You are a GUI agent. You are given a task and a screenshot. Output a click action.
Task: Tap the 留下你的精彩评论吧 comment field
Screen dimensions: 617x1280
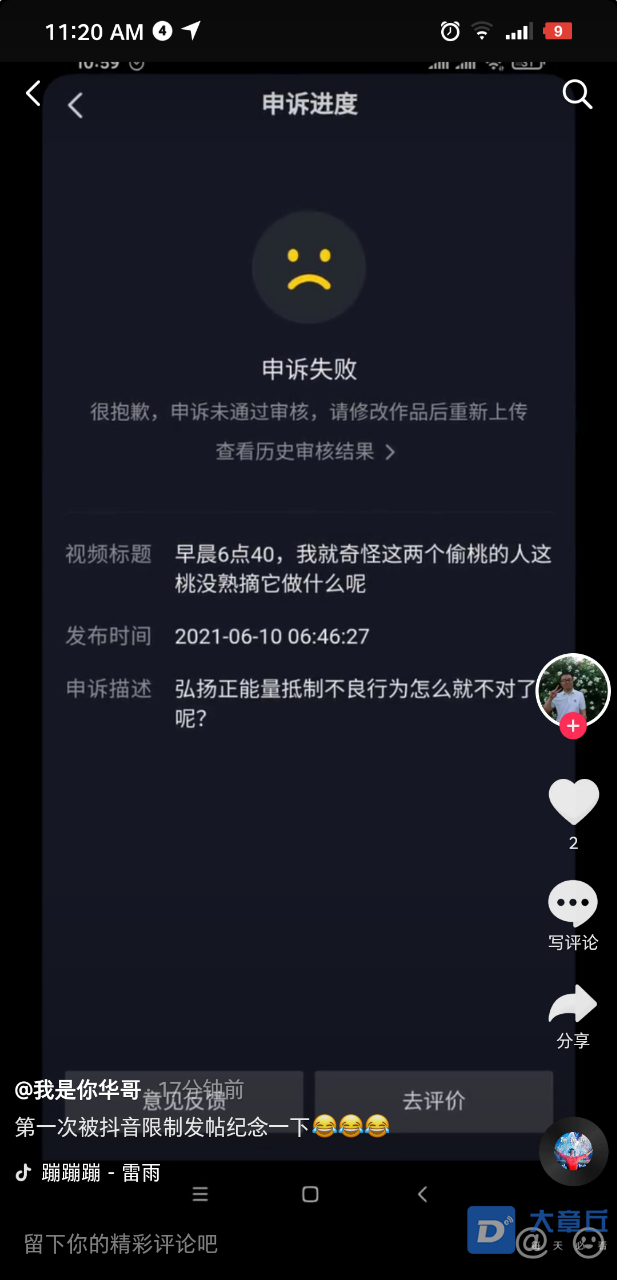[x=120, y=1244]
